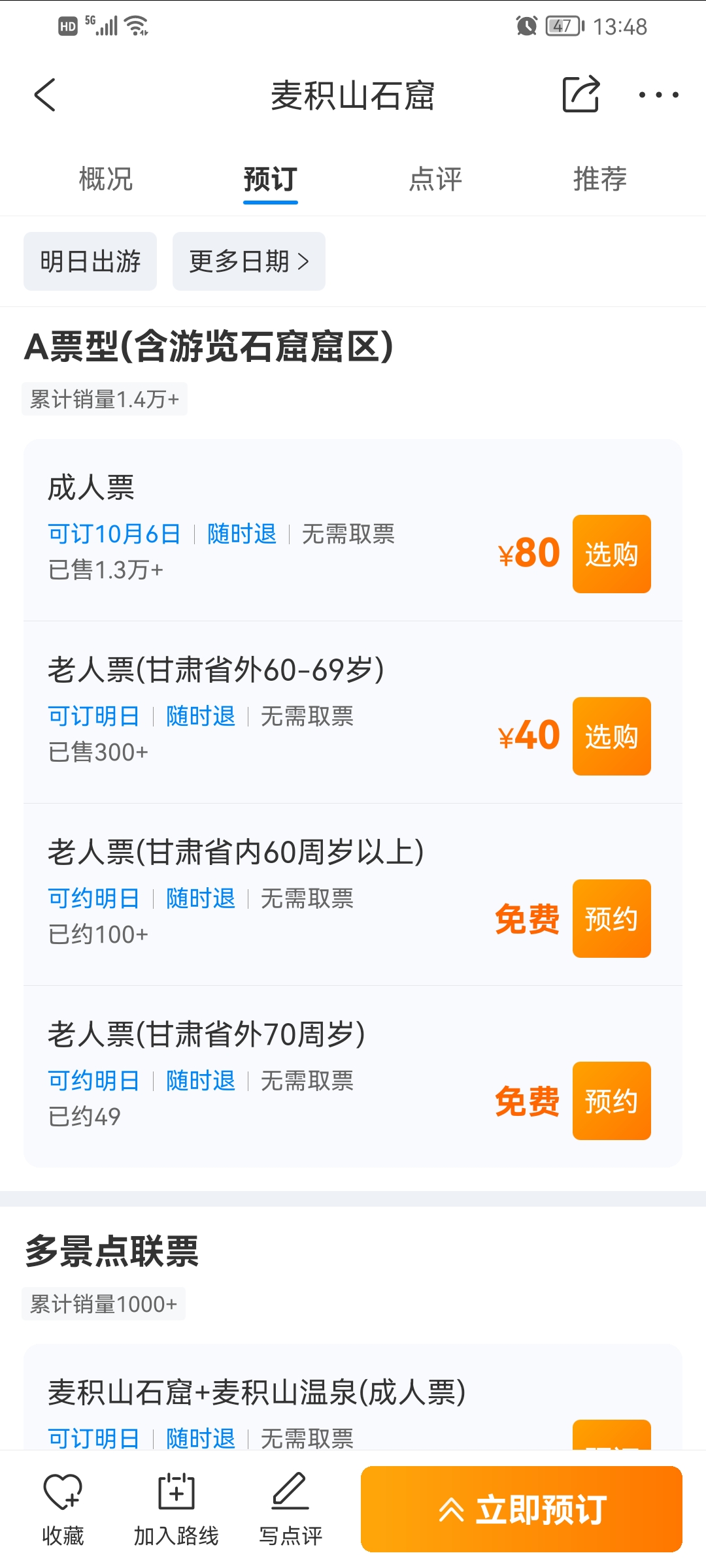Switch to the 点评 tab

tap(435, 179)
